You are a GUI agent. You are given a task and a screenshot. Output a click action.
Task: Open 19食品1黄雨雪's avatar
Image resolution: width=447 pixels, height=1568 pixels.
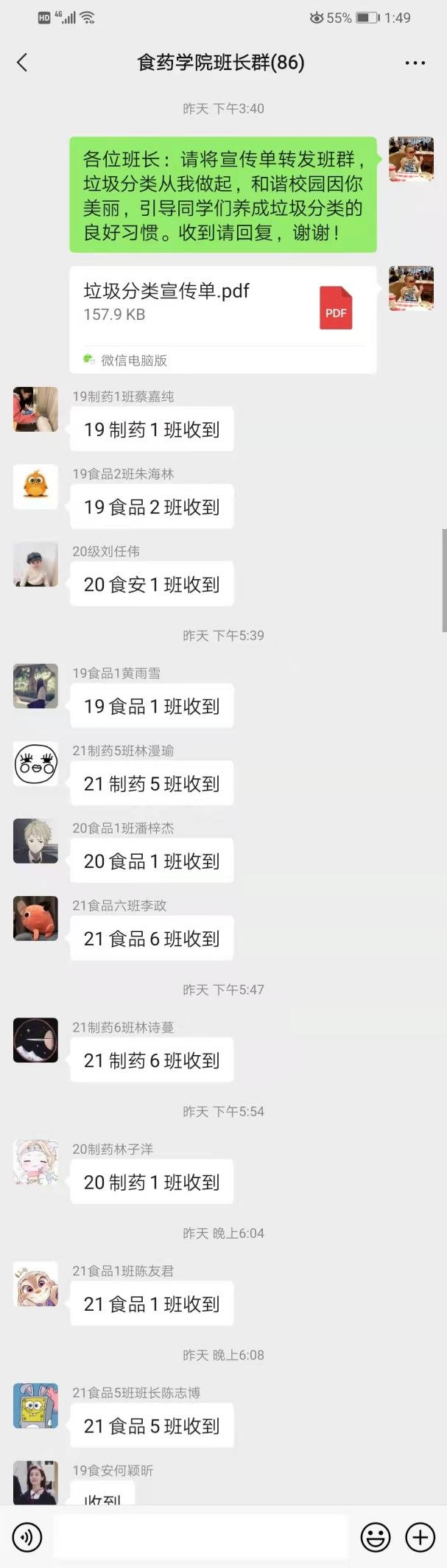(x=35, y=686)
